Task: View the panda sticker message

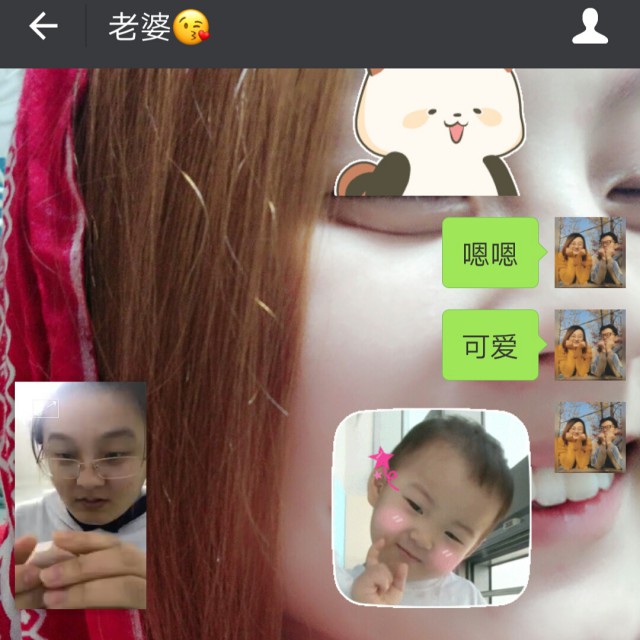Action: pyautogui.click(x=428, y=132)
